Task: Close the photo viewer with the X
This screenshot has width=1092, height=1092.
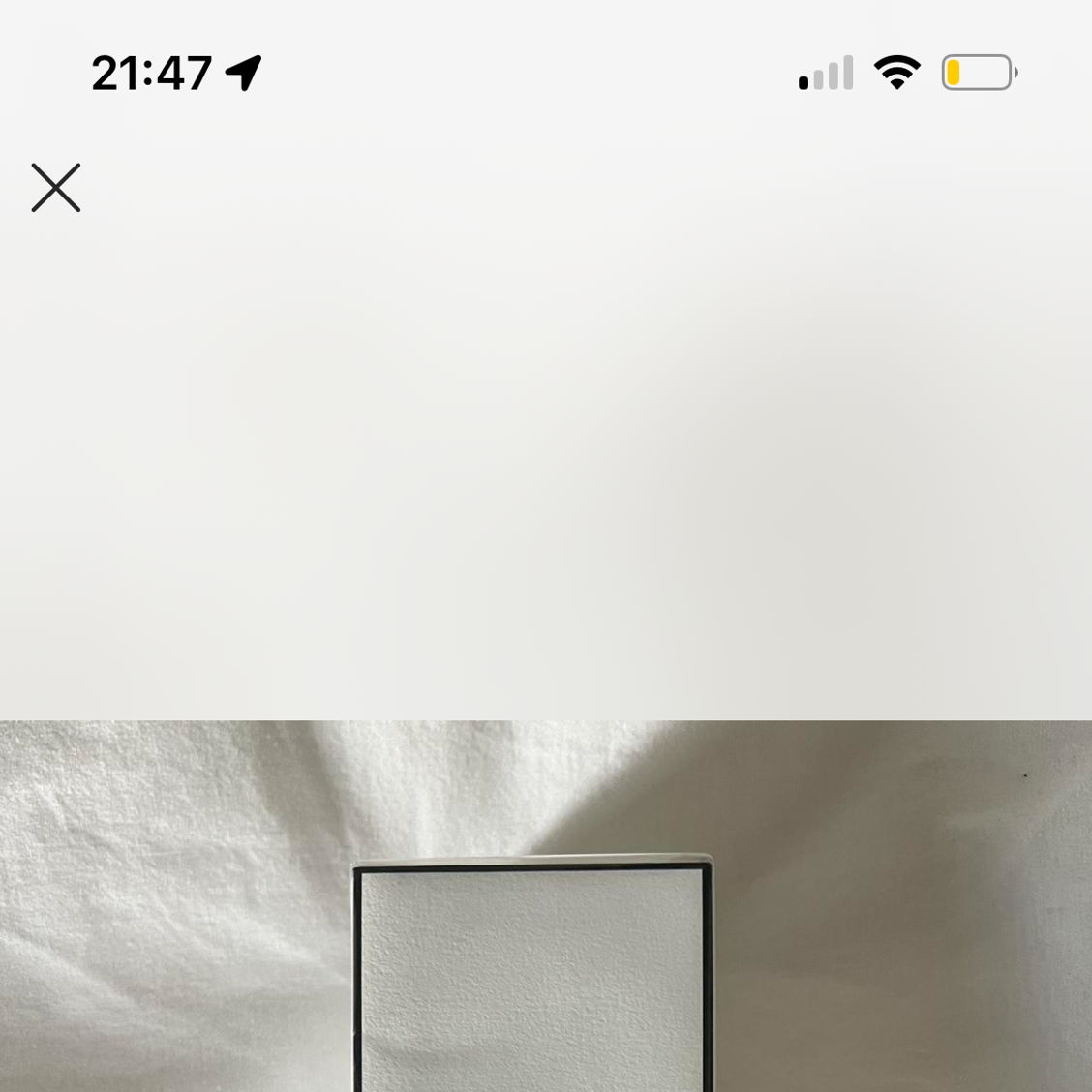Action: [55, 187]
